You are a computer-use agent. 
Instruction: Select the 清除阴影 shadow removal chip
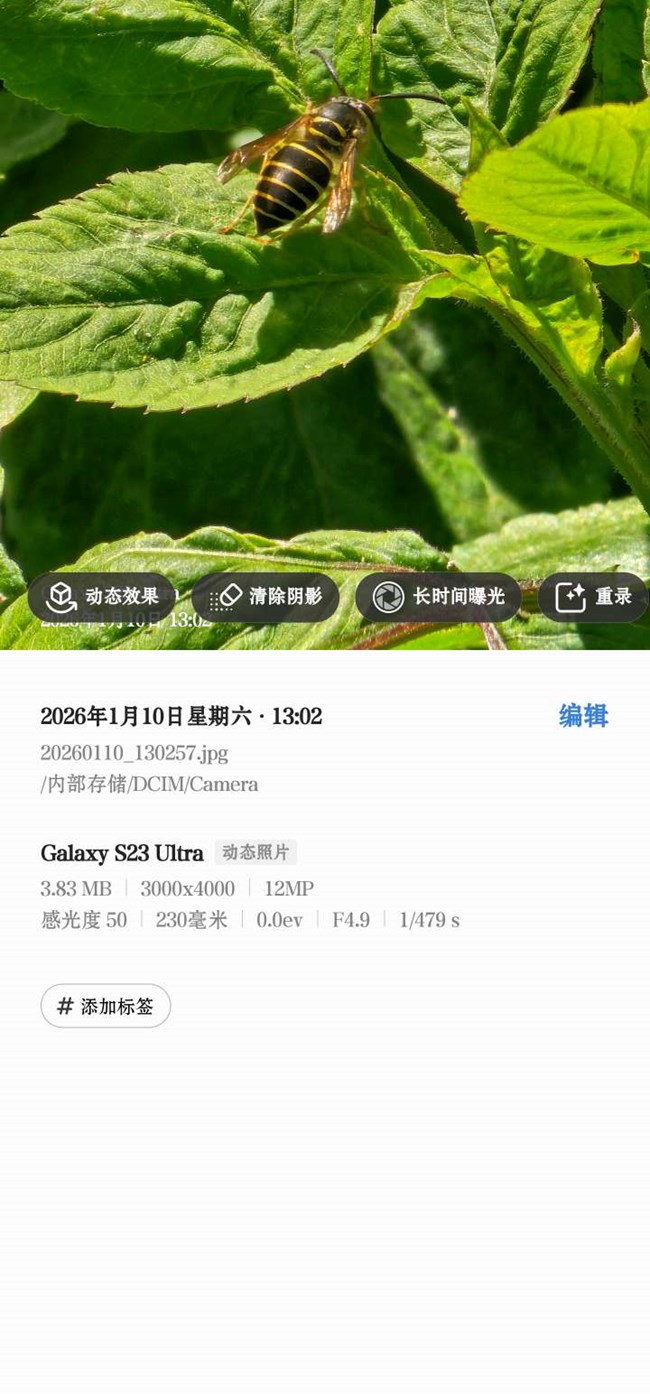tap(266, 597)
